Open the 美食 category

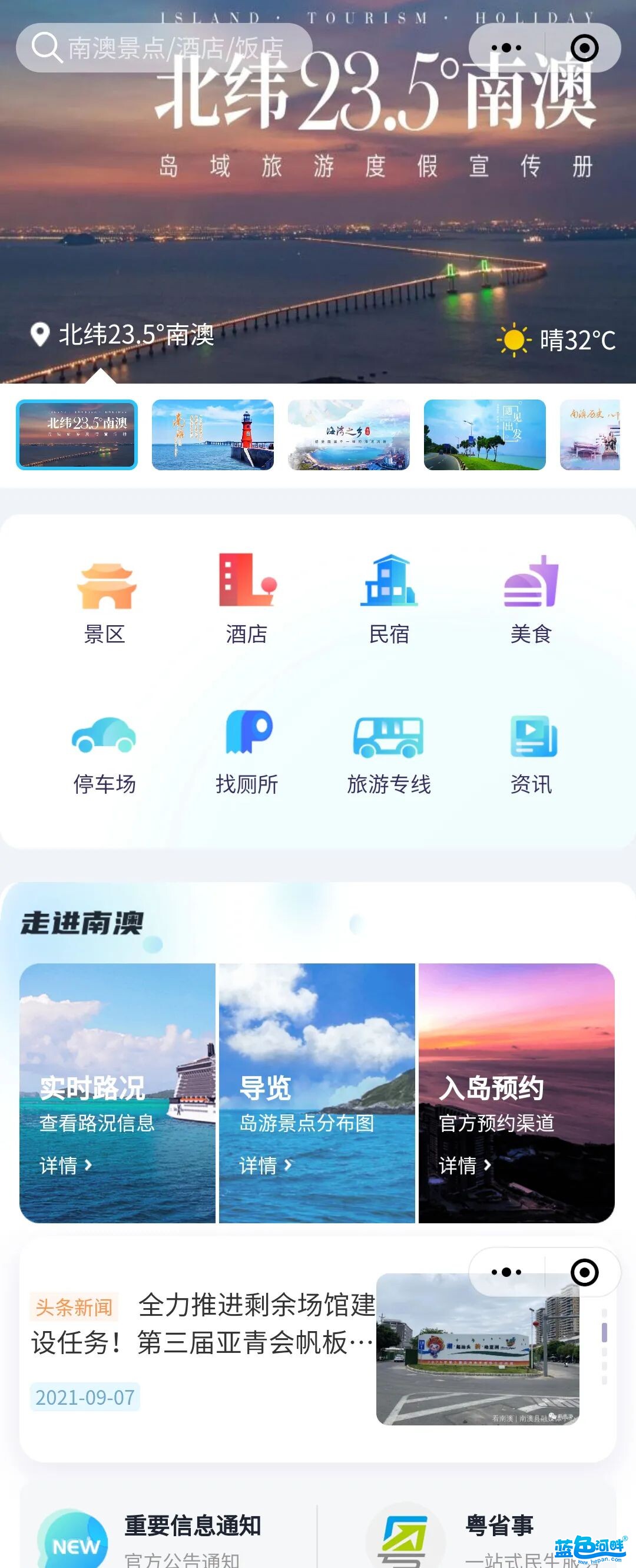[x=531, y=599]
